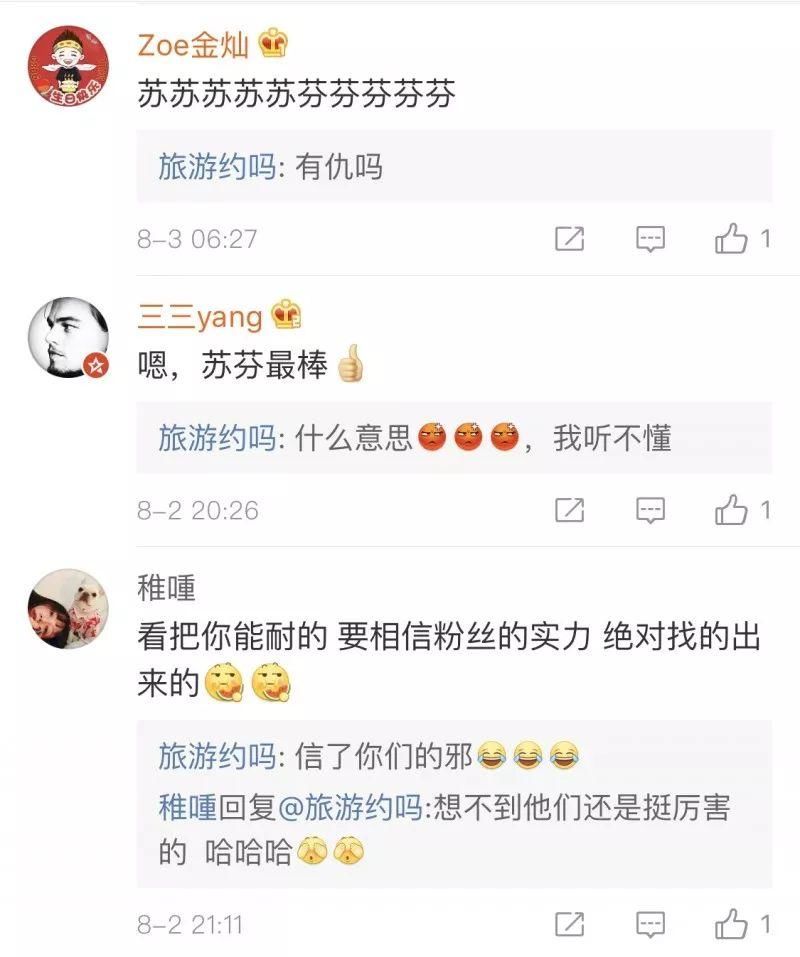Open 旅游约吗 from the 我听不懂 reply
This screenshot has height=957, width=800.
pos(217,438)
